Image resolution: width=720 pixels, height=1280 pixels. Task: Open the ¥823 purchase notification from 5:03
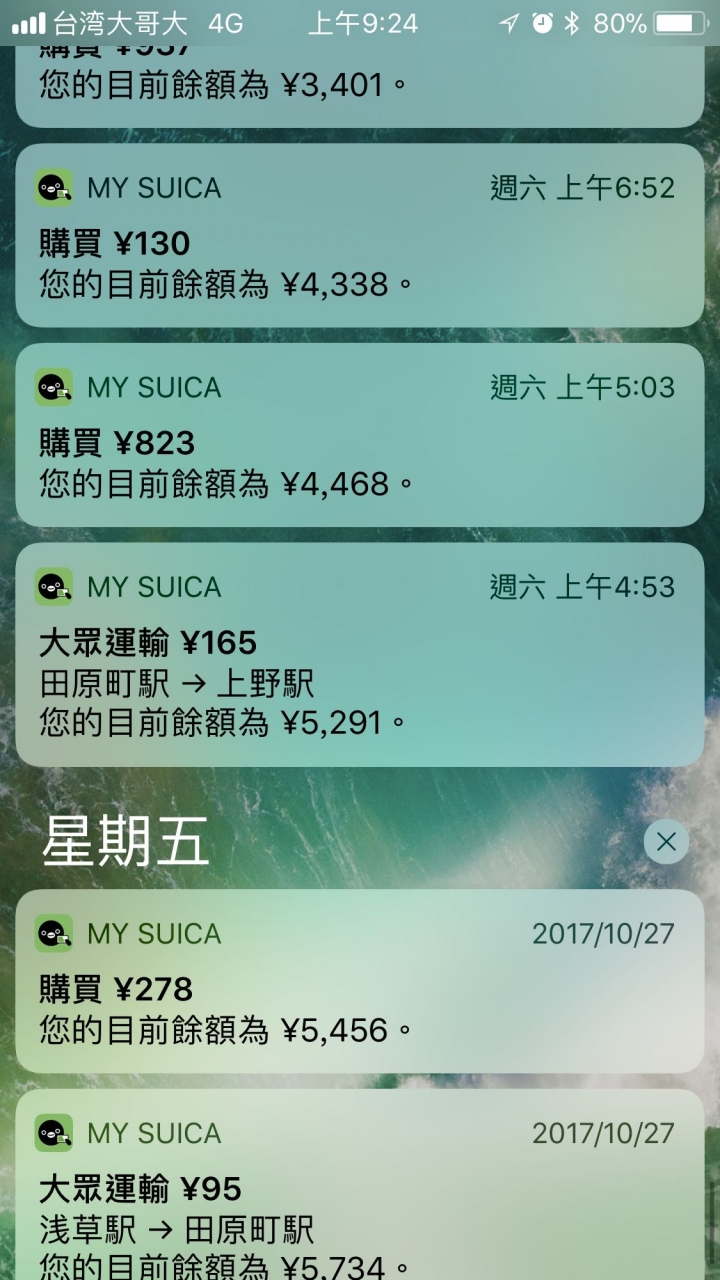360,435
